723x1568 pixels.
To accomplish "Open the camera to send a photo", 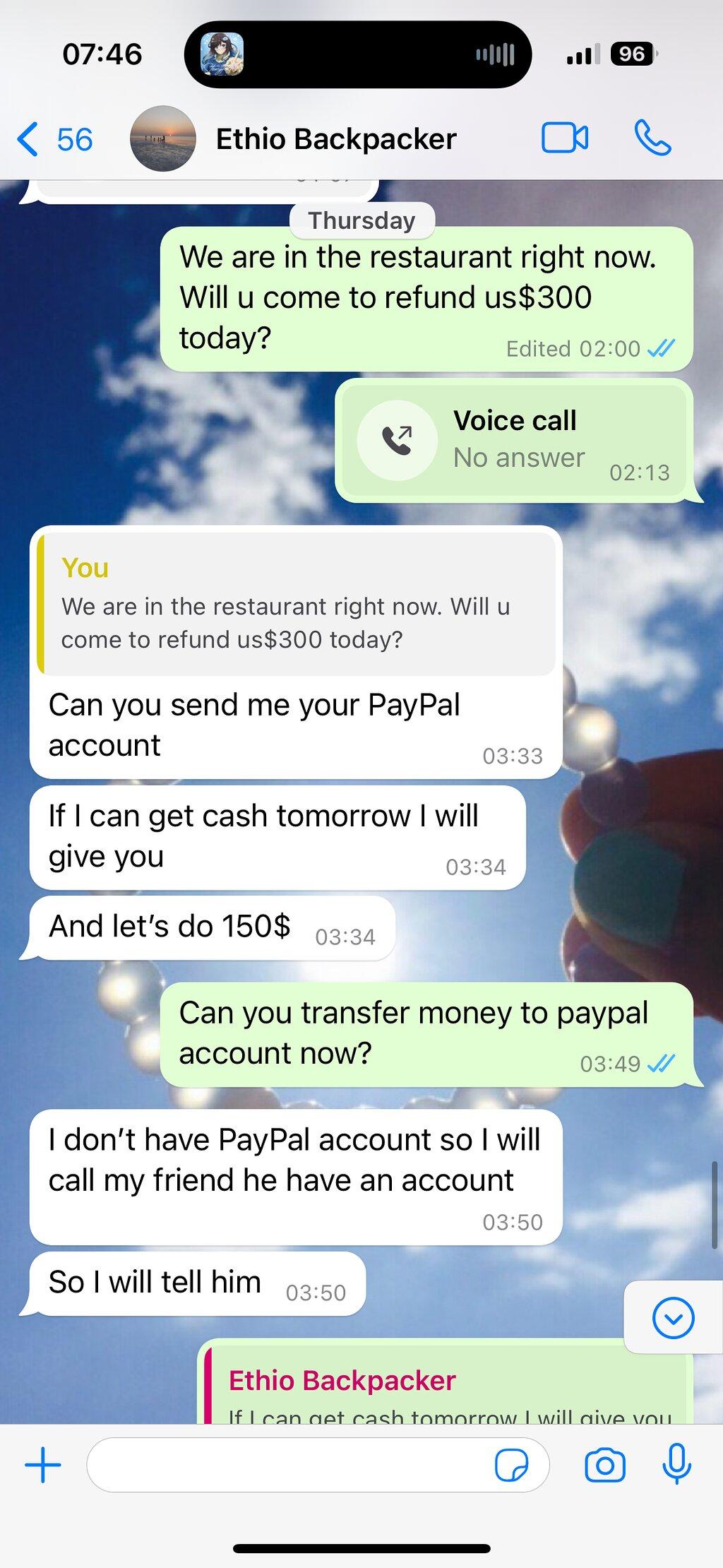I will (605, 1465).
